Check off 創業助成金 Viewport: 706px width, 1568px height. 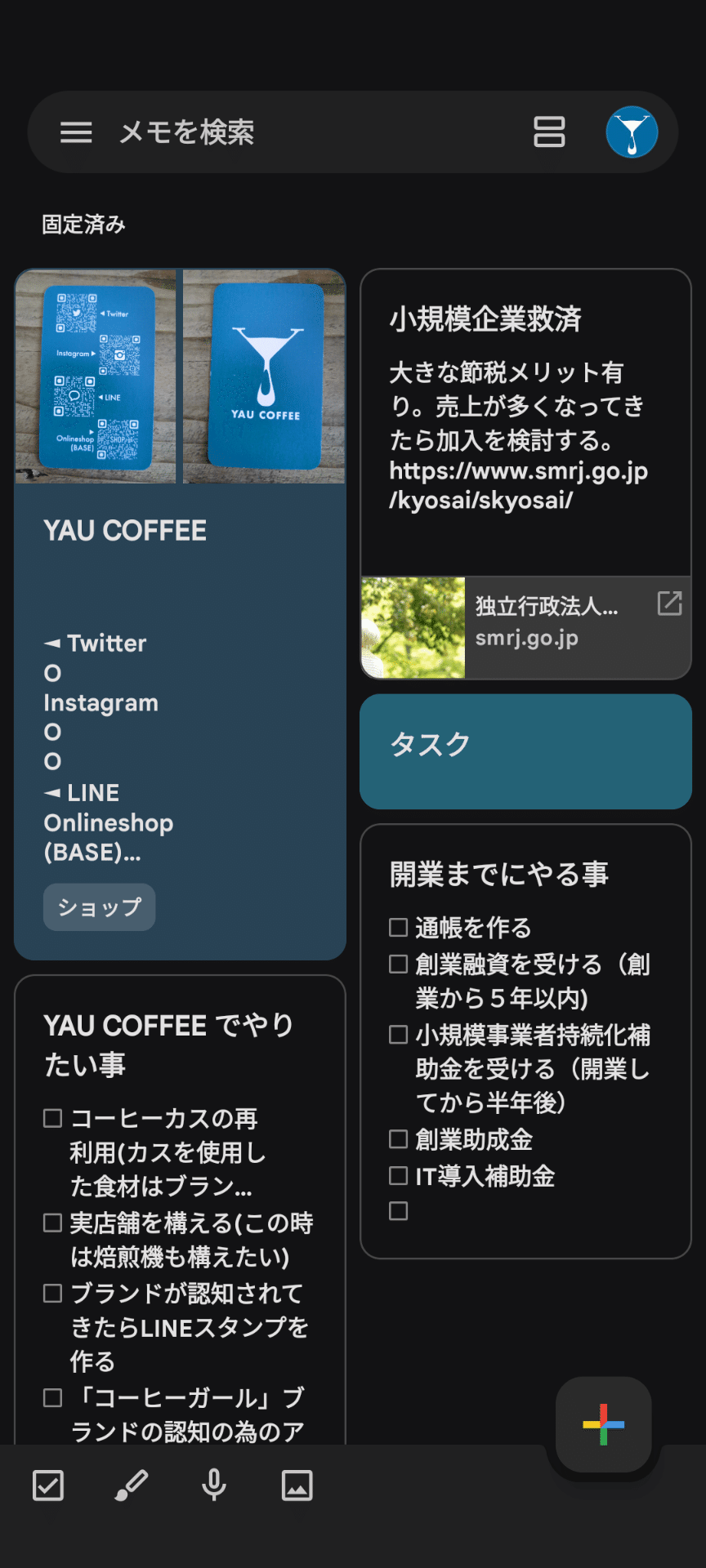[399, 1139]
